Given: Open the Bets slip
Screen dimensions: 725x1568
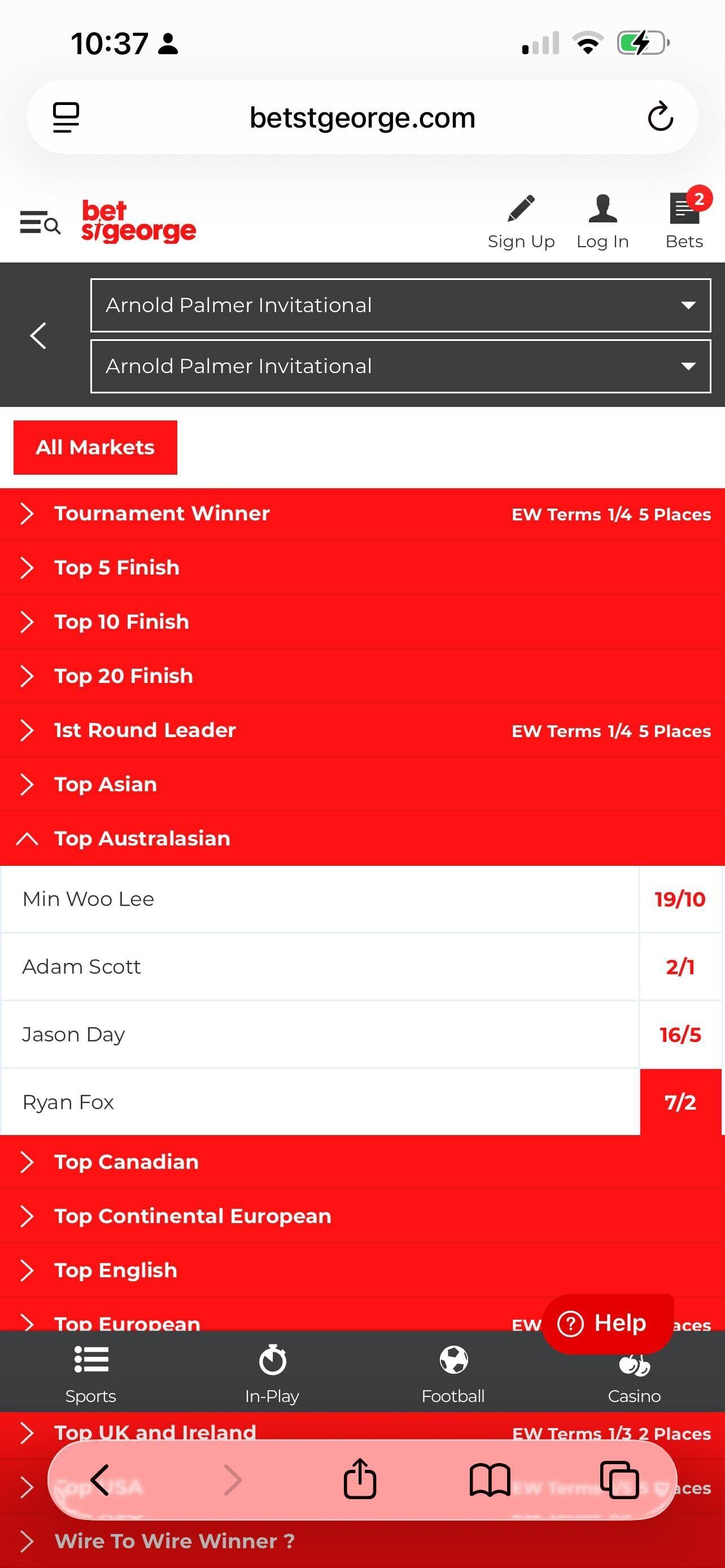Looking at the screenshot, I should (x=684, y=222).
